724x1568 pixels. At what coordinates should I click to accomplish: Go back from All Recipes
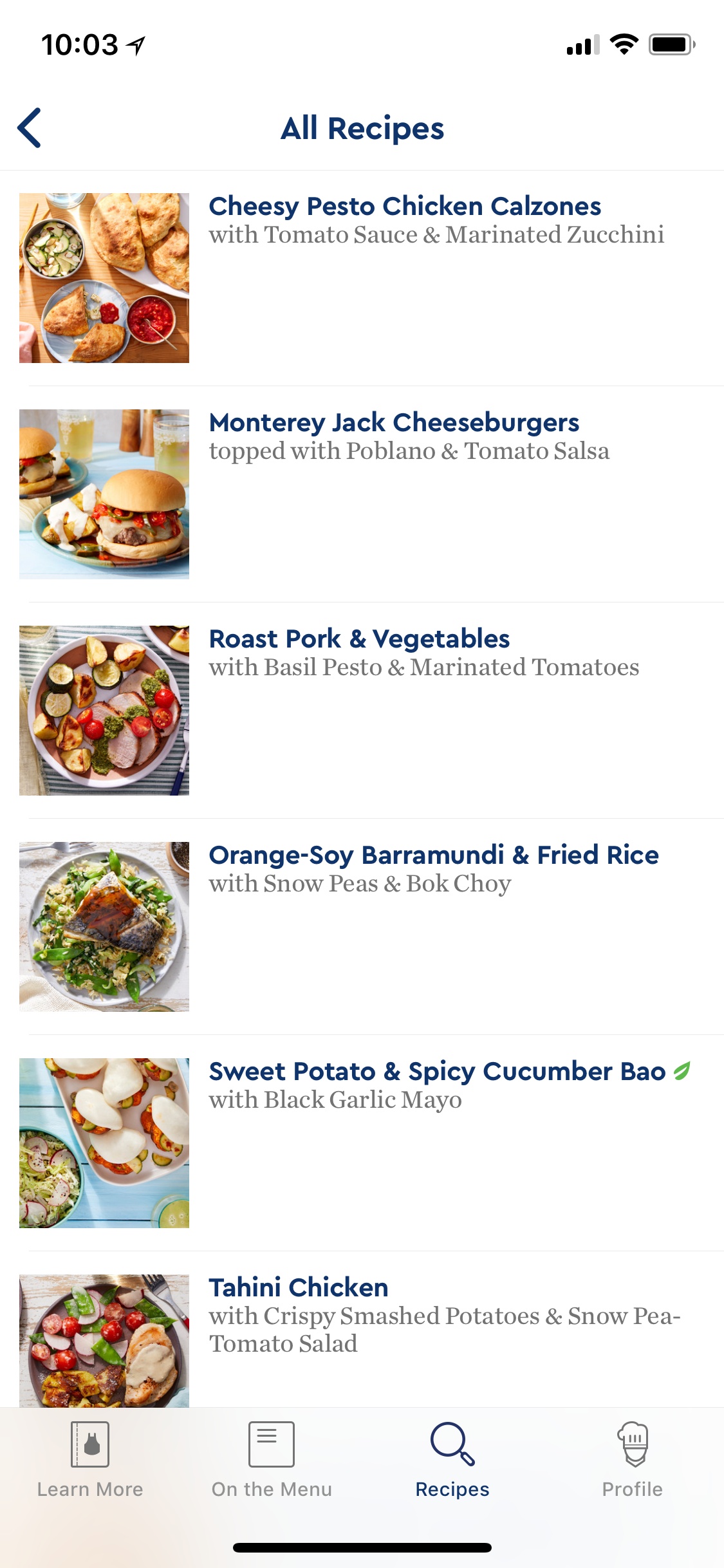[x=30, y=128]
